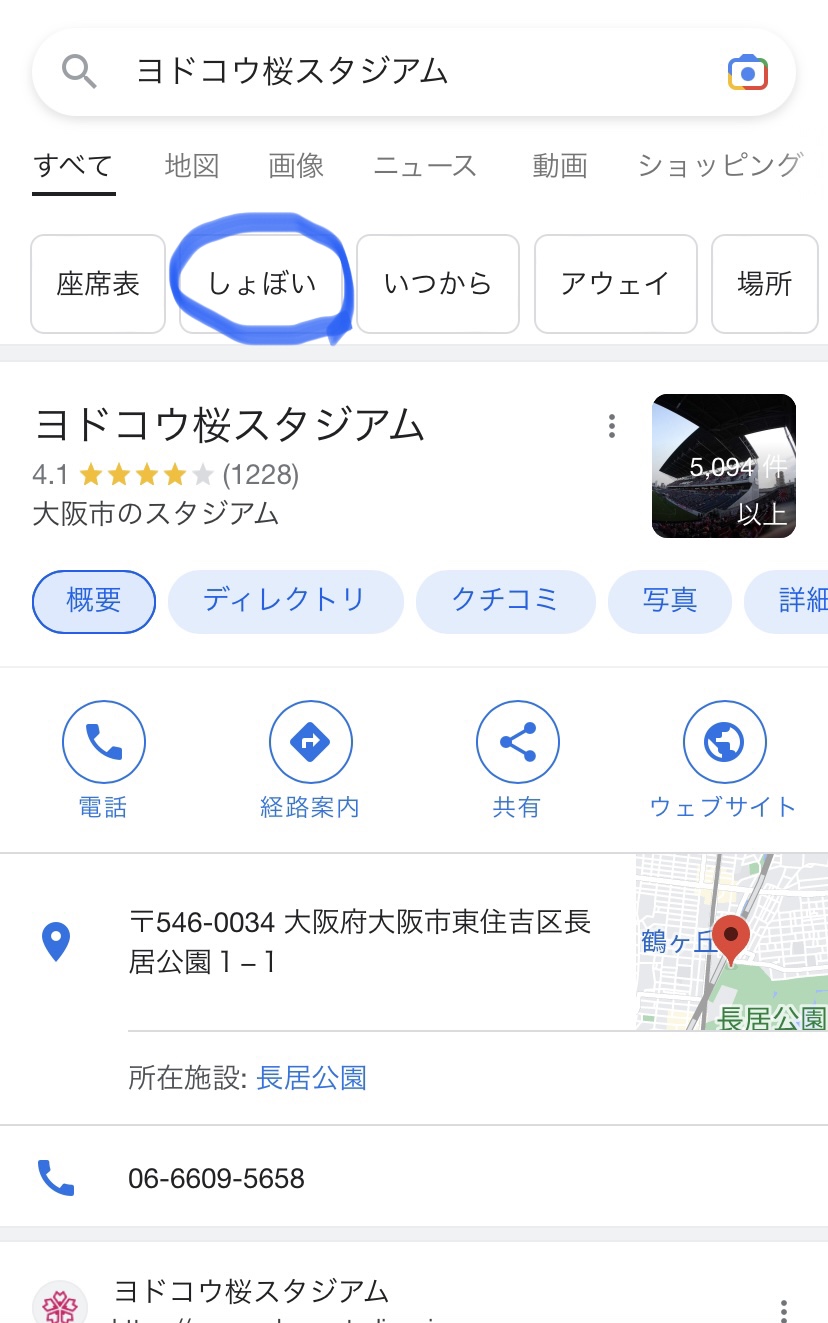Screen dimensions: 828x1323
Task: Open the stadium photos thumbnail
Action: [724, 466]
